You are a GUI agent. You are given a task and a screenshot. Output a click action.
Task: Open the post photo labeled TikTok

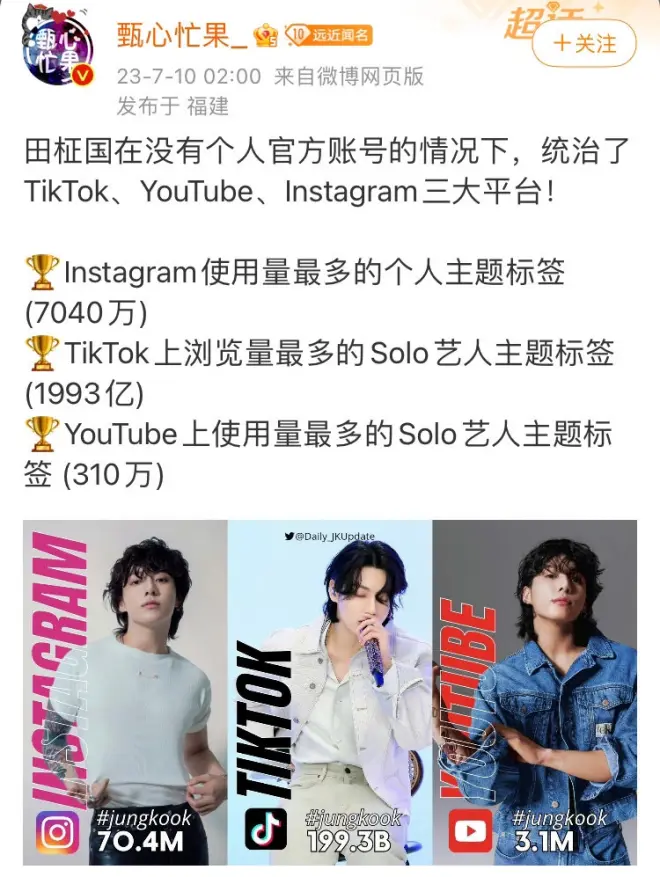(x=330, y=692)
